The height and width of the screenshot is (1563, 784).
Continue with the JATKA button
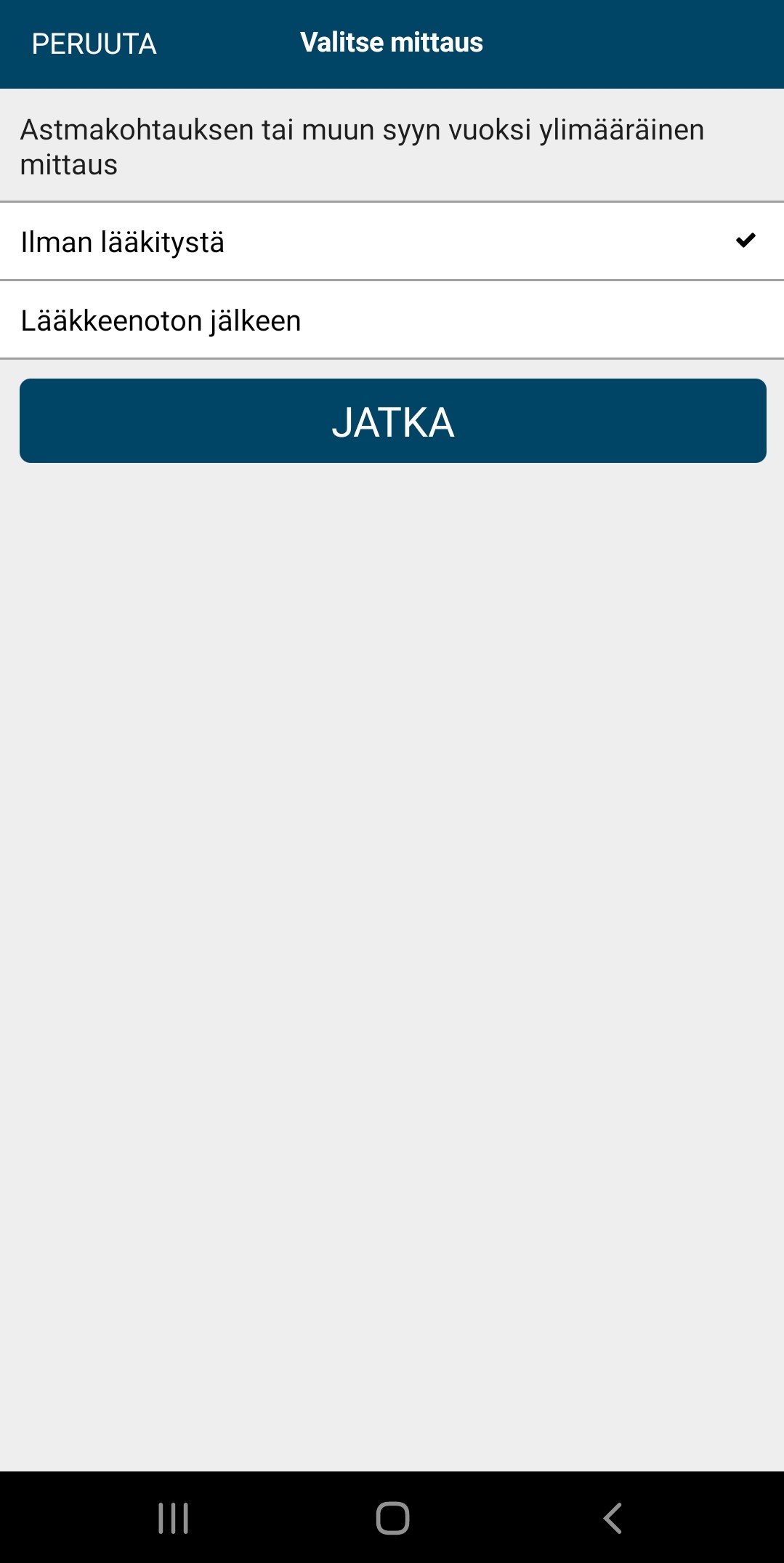coord(392,421)
